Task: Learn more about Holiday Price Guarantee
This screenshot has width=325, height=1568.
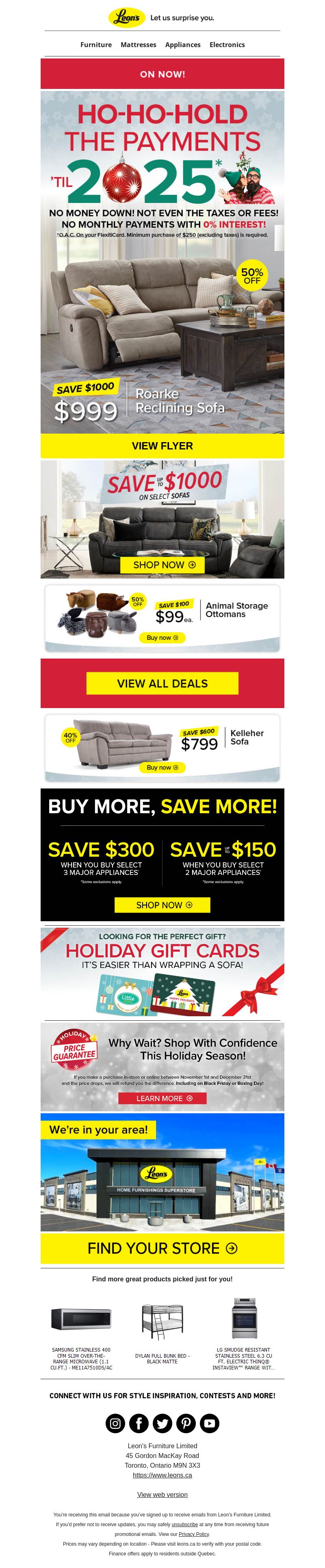Action: (162, 1098)
